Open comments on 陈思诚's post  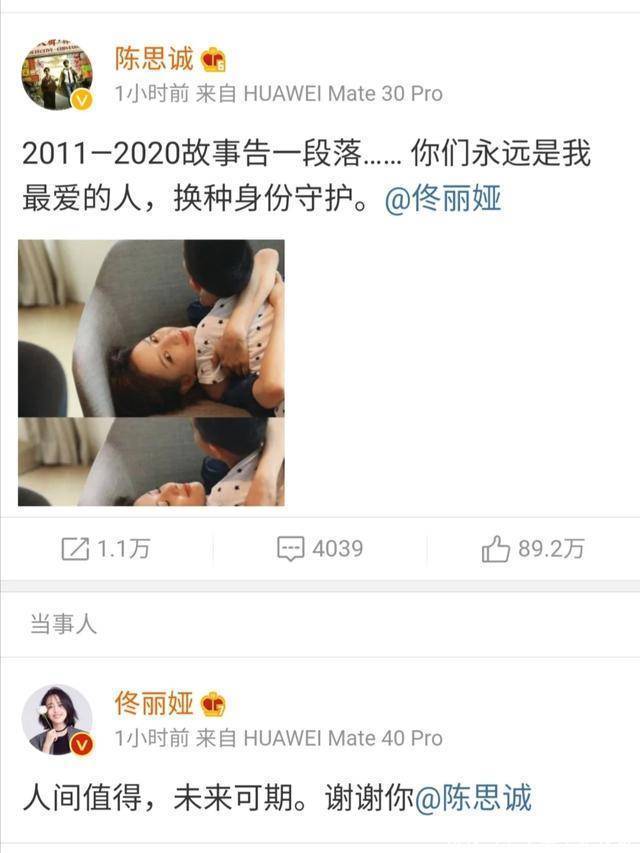pyautogui.click(x=320, y=548)
